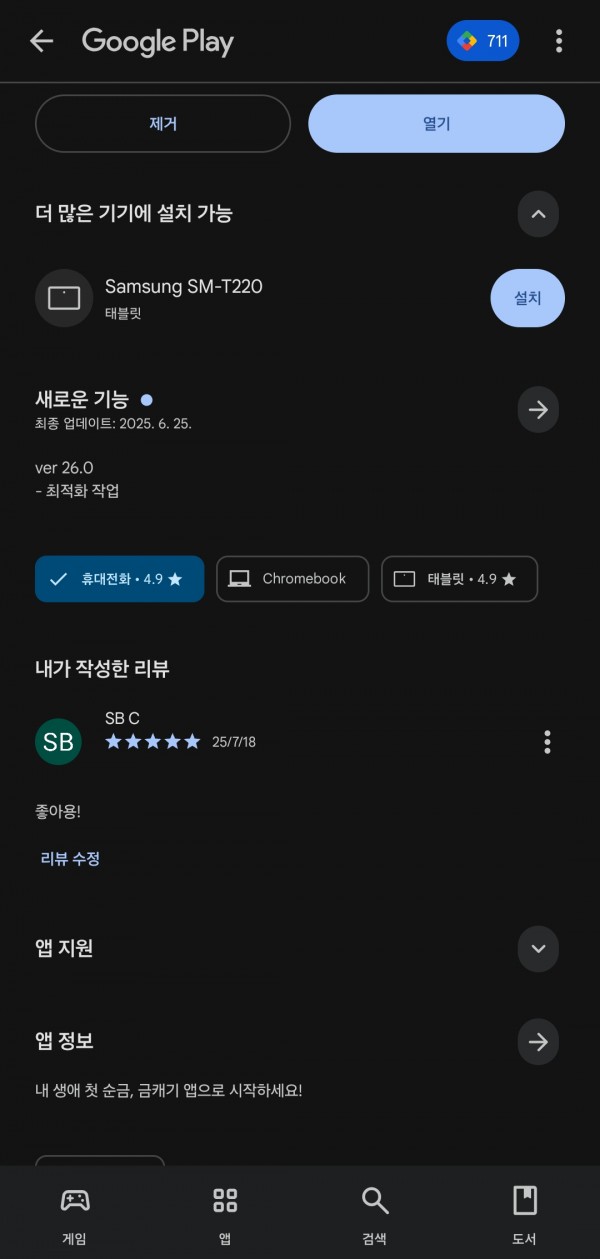Tap 리뷰 수정 to edit review
Viewport: 600px width, 1259px height.
(x=70, y=858)
